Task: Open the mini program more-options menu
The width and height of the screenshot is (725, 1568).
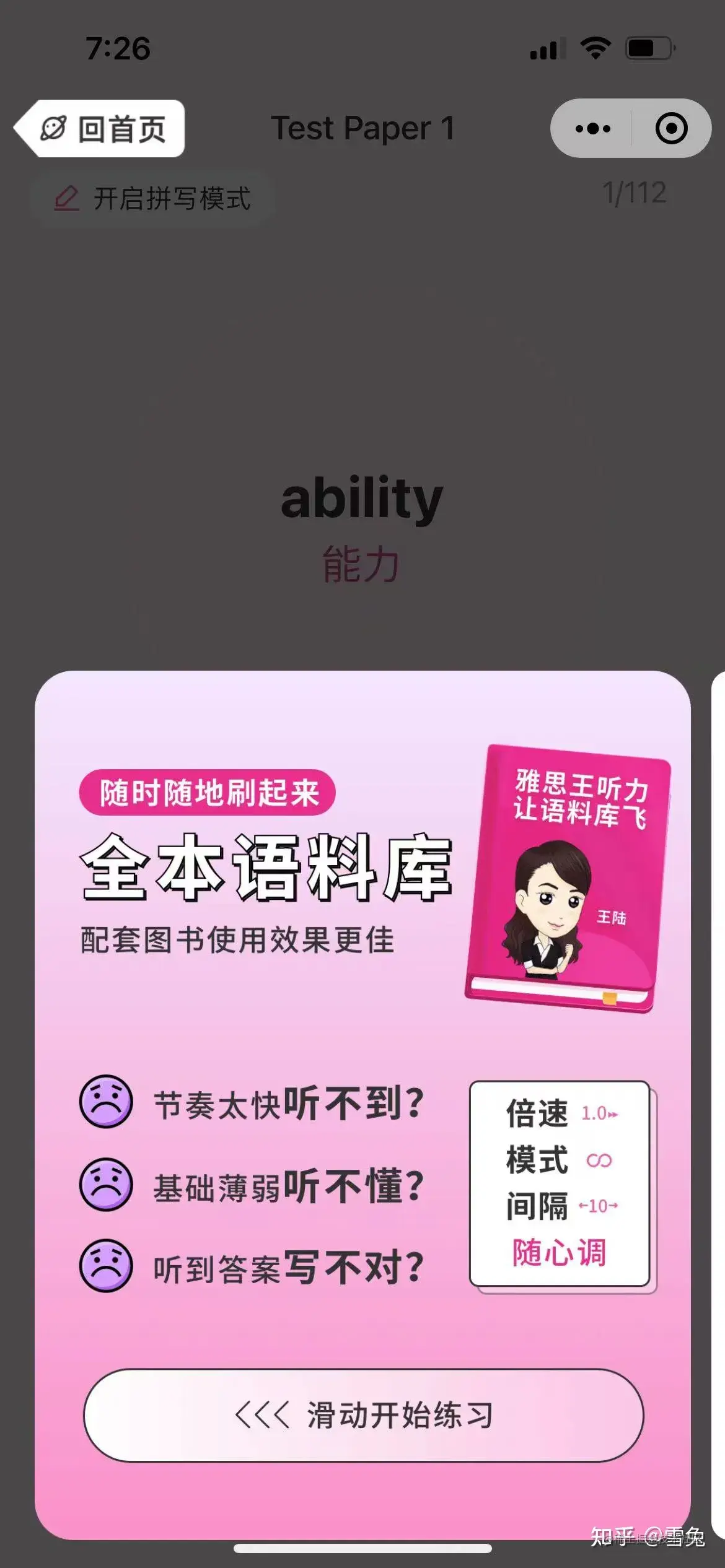Action: [x=592, y=129]
